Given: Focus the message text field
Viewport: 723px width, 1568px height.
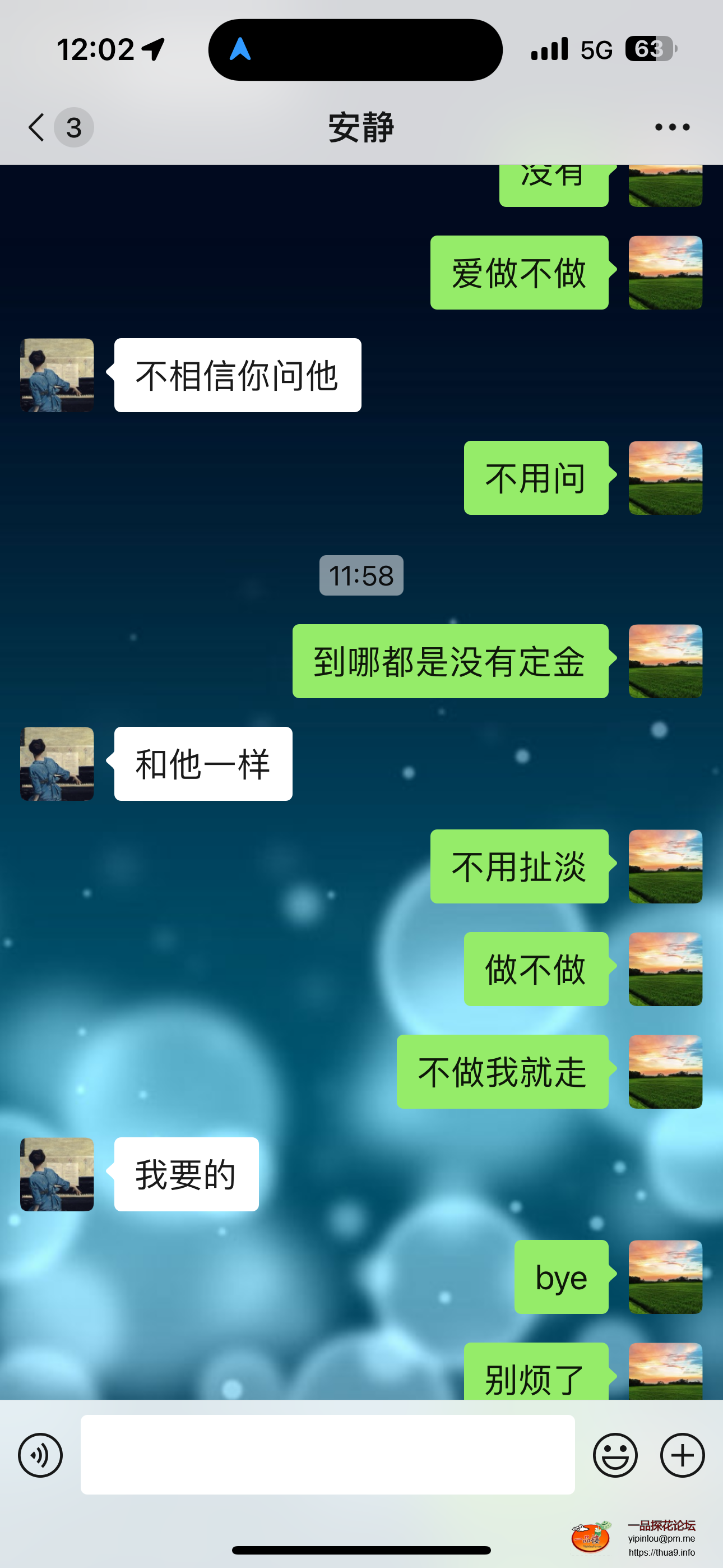Looking at the screenshot, I should [x=327, y=1454].
